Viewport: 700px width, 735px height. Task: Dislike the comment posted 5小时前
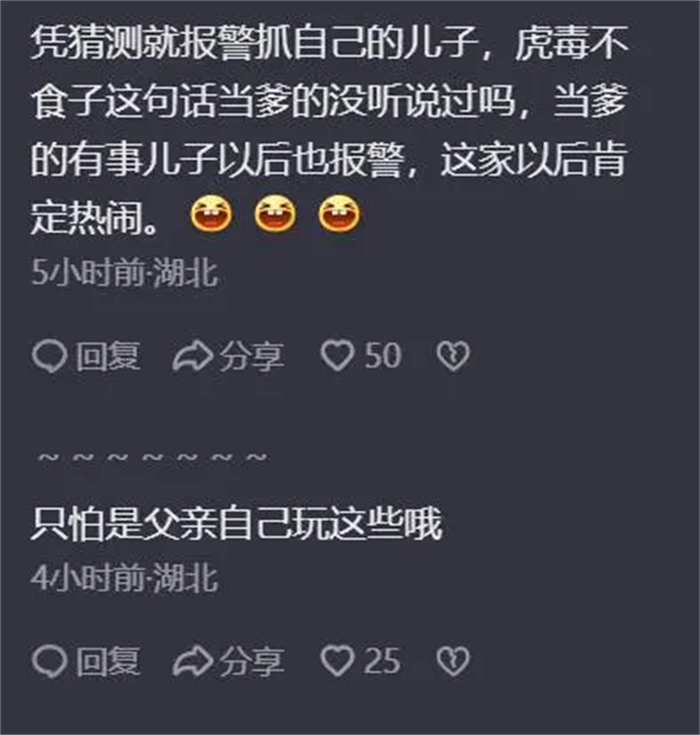click(452, 356)
